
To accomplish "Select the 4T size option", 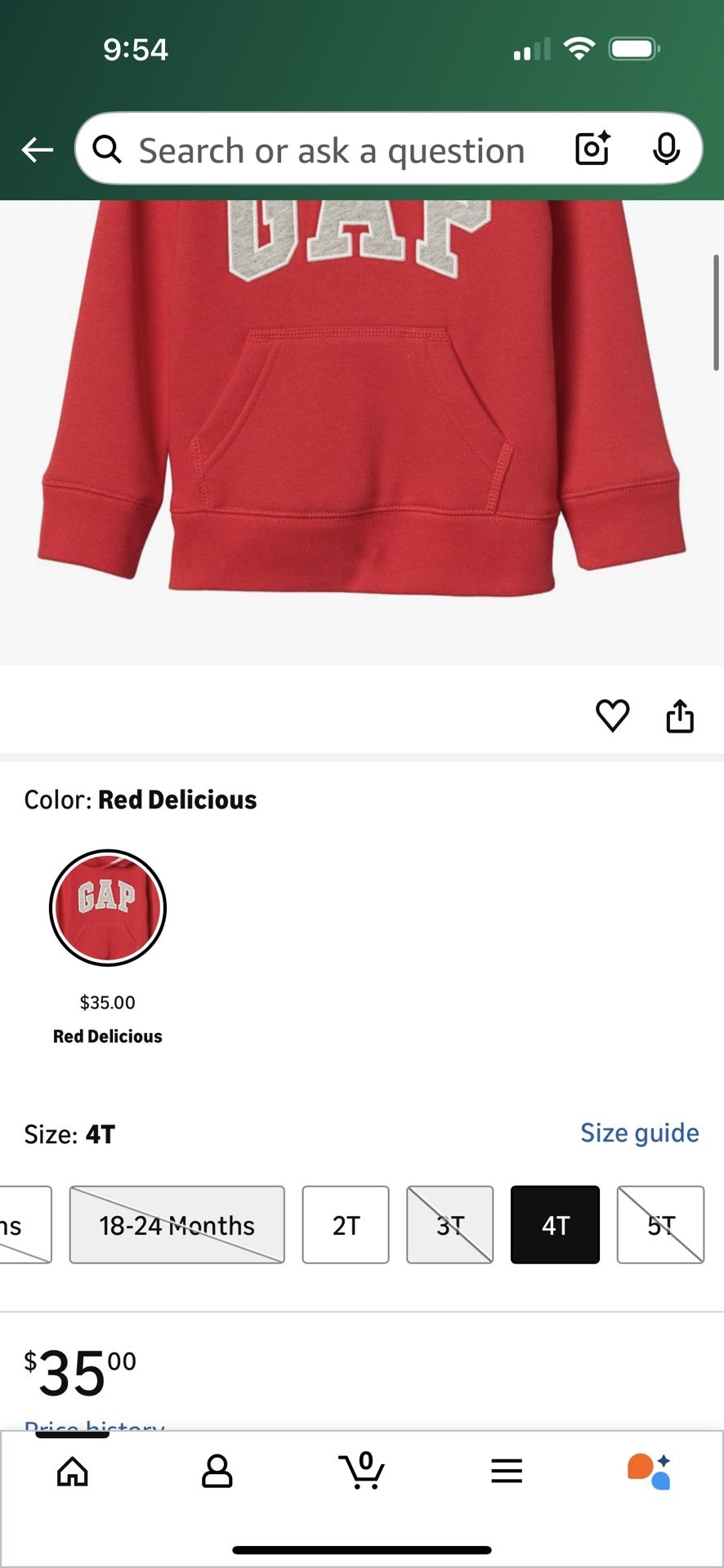I will pos(555,1224).
